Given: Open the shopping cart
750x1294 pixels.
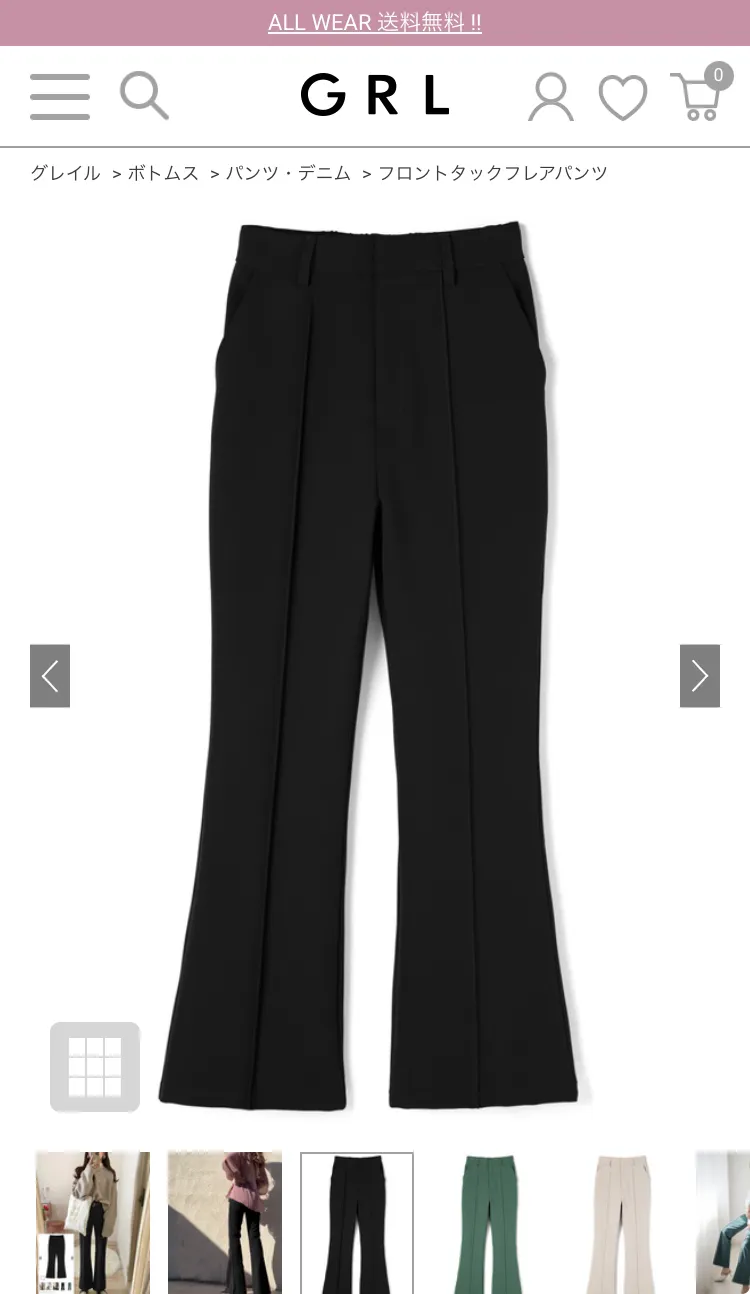Looking at the screenshot, I should pyautogui.click(x=698, y=95).
